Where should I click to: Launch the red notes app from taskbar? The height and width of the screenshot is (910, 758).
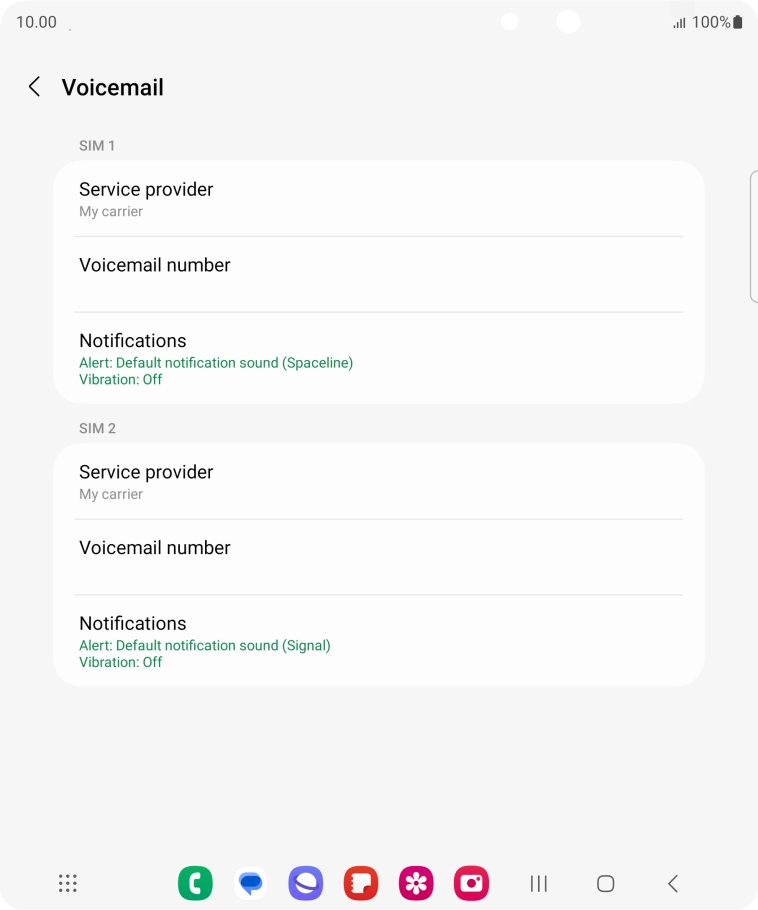tap(361, 883)
